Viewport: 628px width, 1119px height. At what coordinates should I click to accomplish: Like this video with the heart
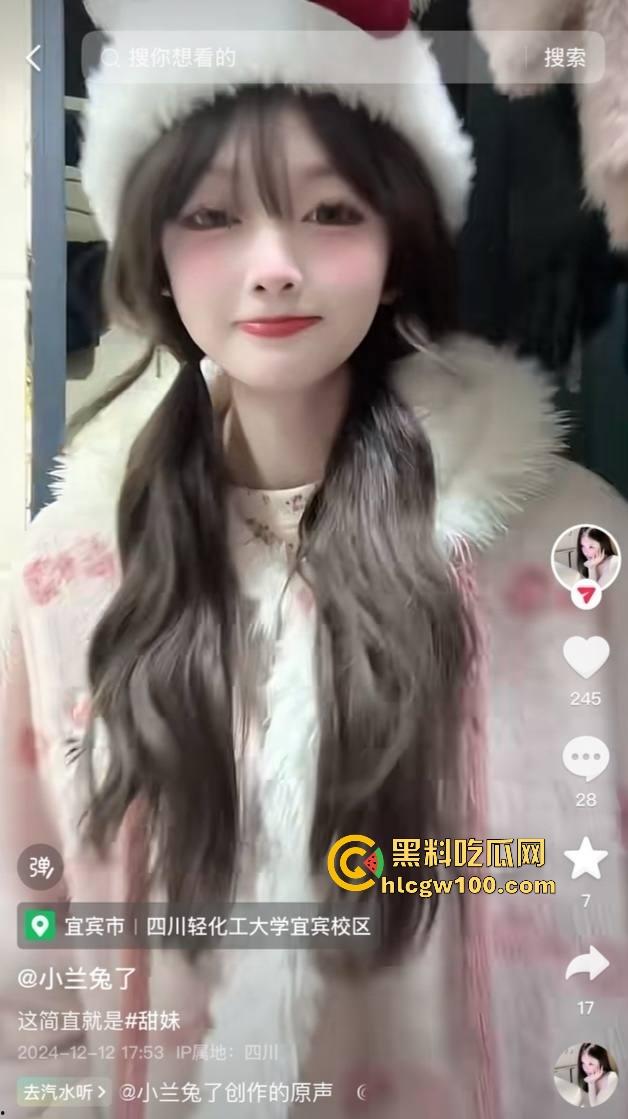coord(585,658)
